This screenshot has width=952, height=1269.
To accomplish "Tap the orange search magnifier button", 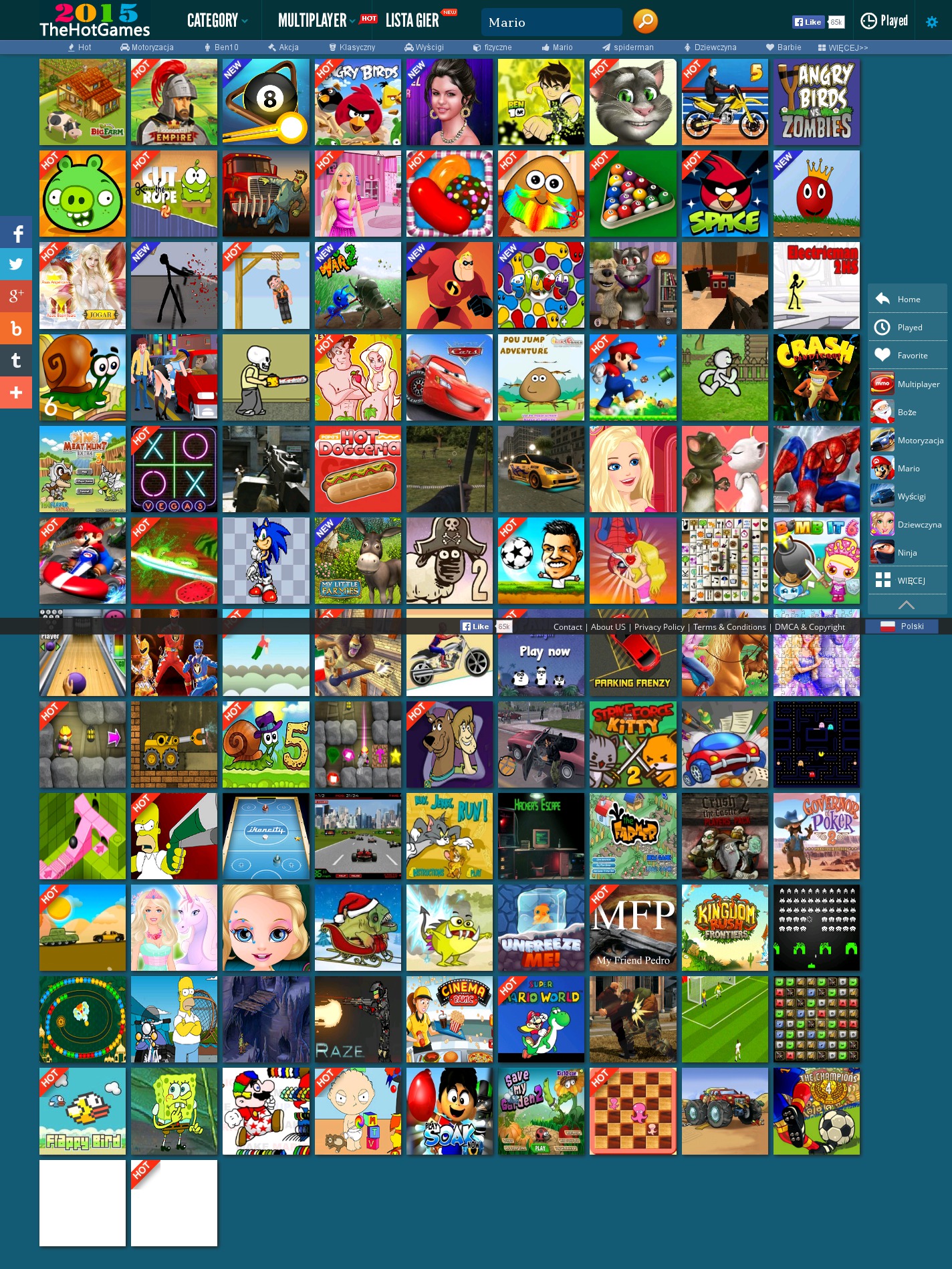I will [645, 21].
